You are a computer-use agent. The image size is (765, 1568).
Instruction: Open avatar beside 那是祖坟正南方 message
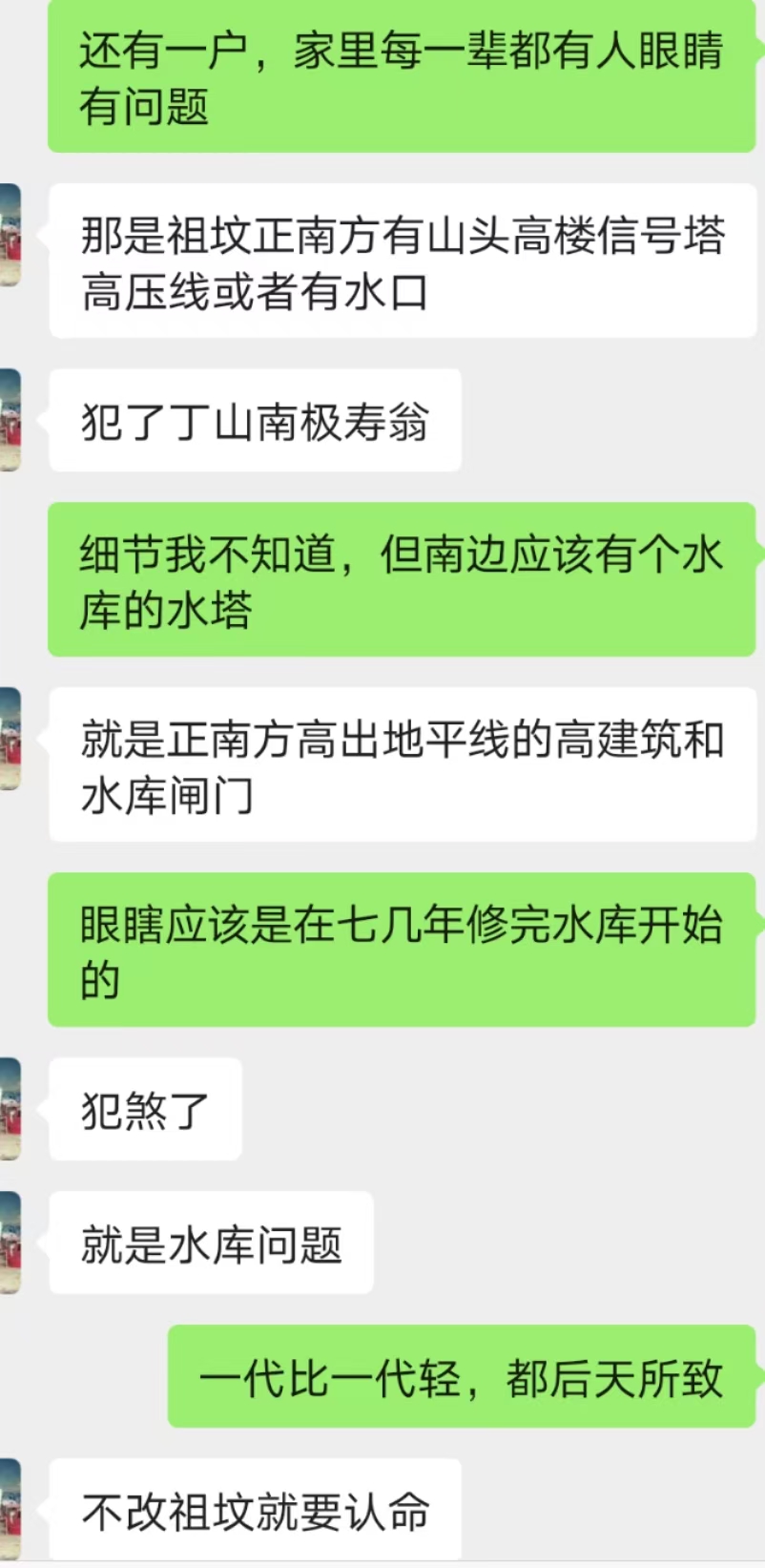(10, 236)
